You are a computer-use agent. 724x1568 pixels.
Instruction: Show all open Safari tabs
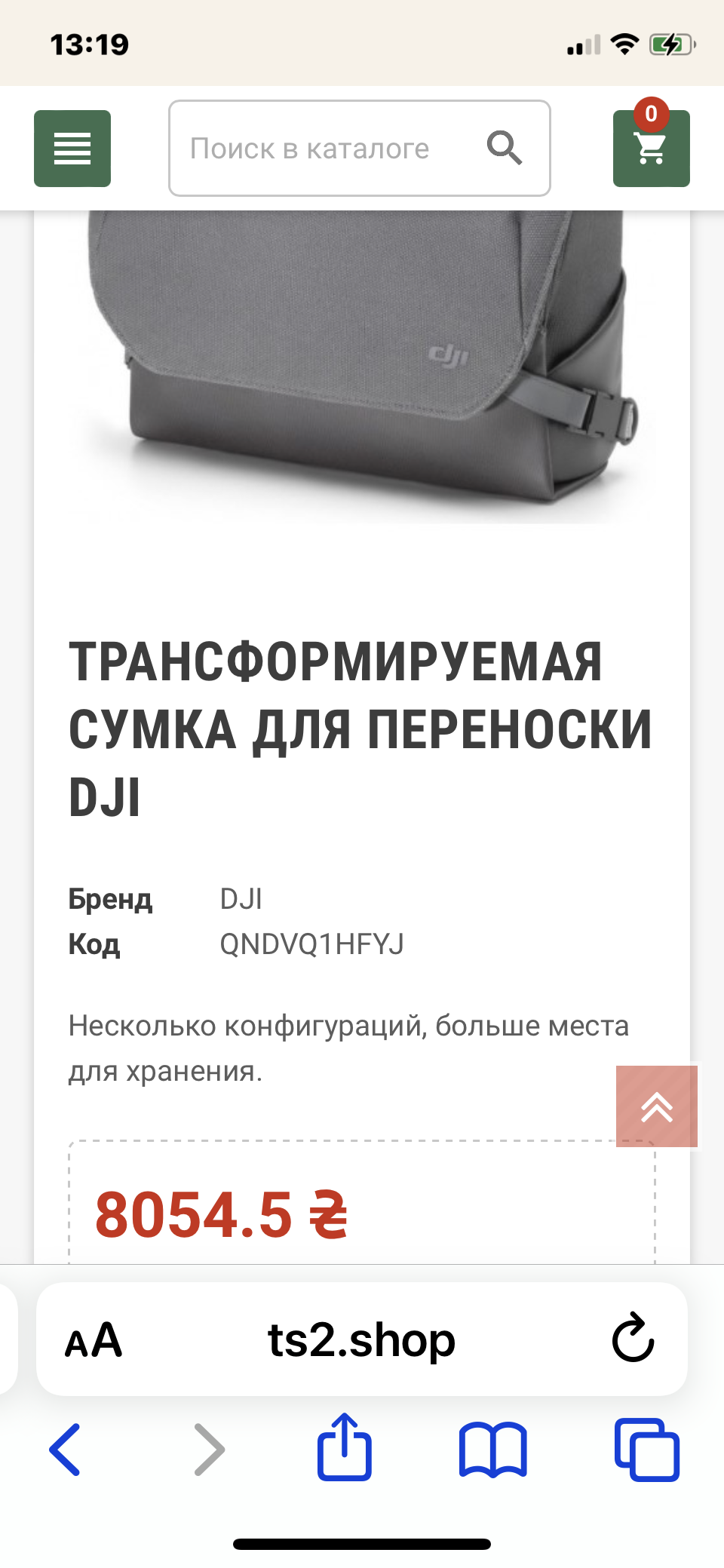(647, 1450)
